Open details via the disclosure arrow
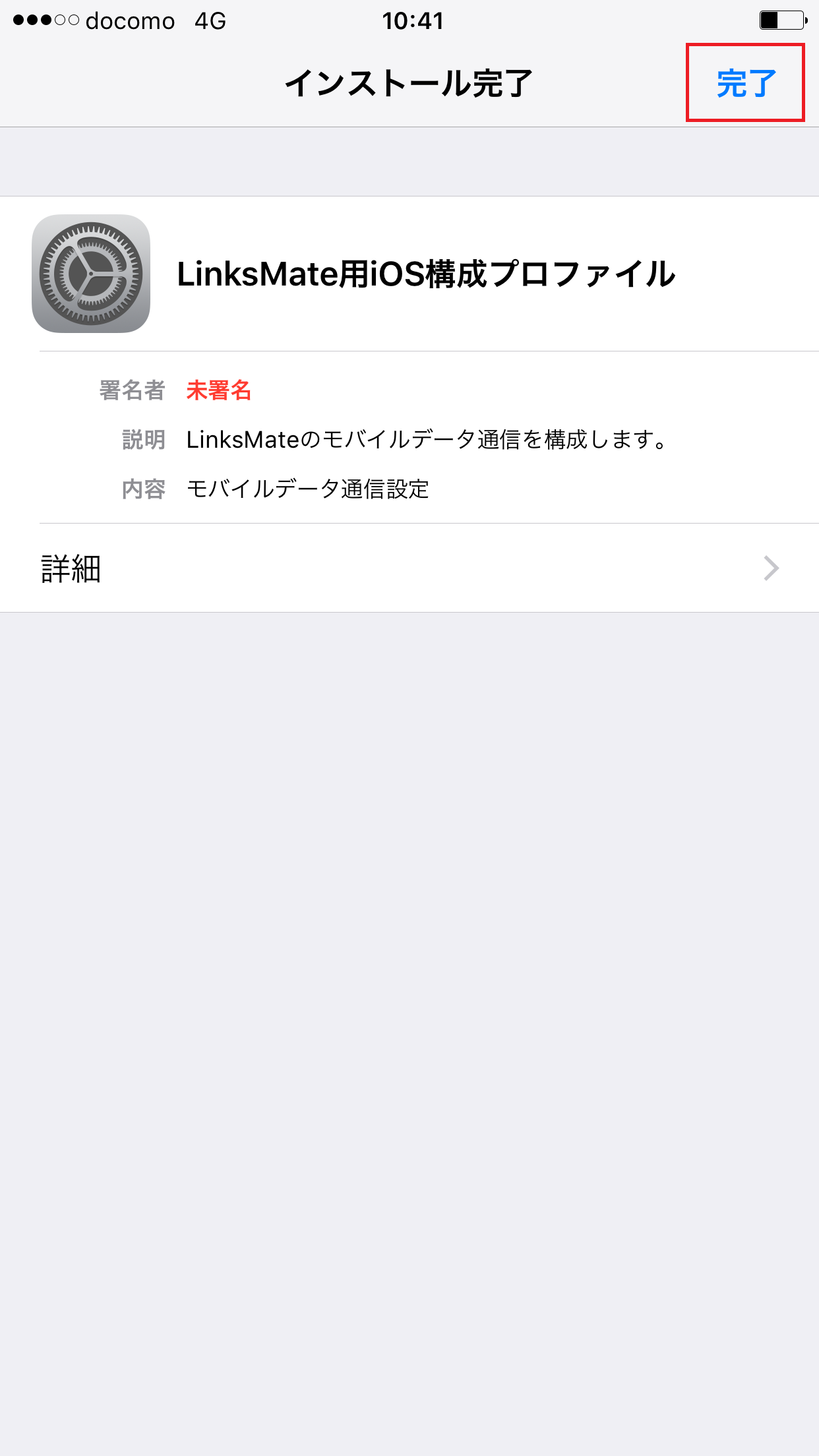This screenshot has width=819, height=1456. (x=771, y=568)
